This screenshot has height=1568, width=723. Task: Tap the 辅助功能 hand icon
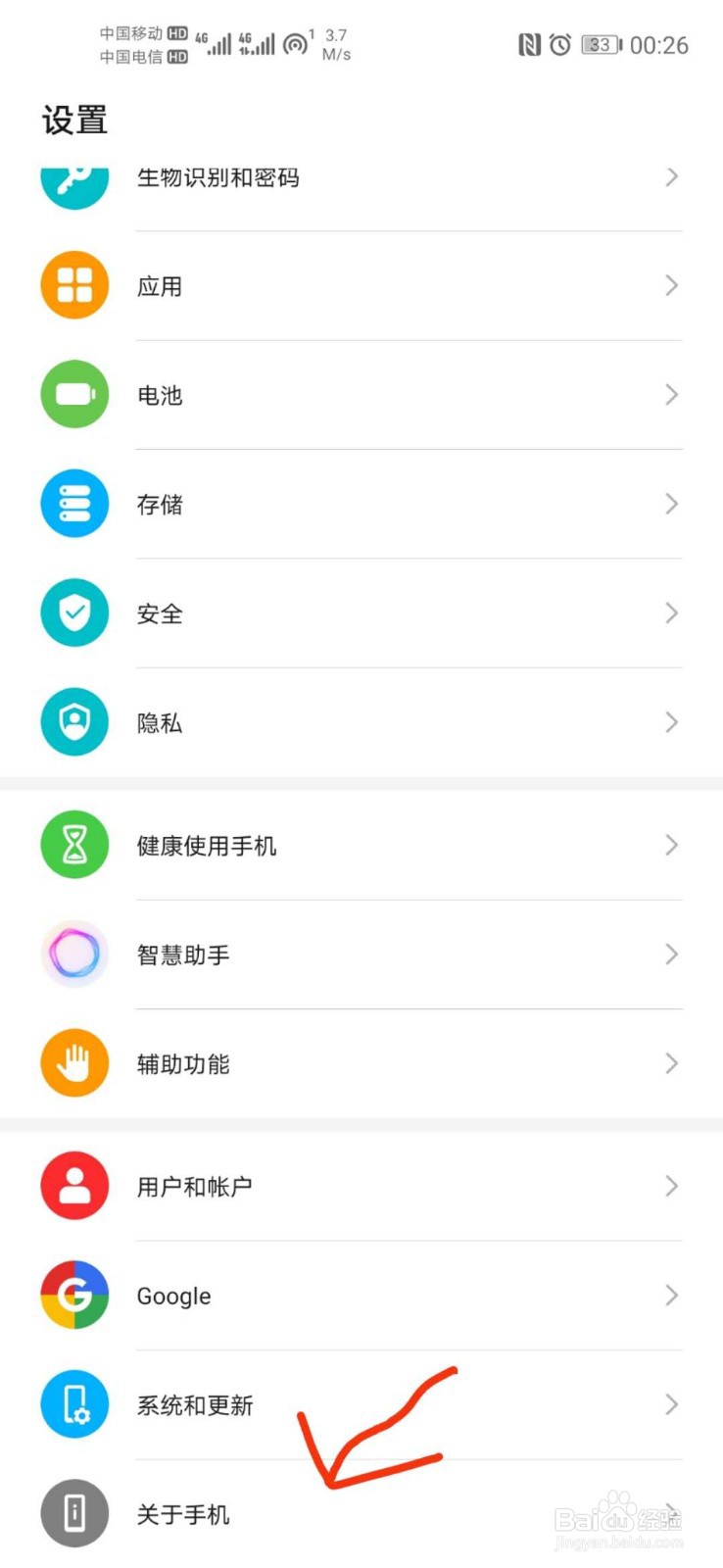click(73, 1062)
